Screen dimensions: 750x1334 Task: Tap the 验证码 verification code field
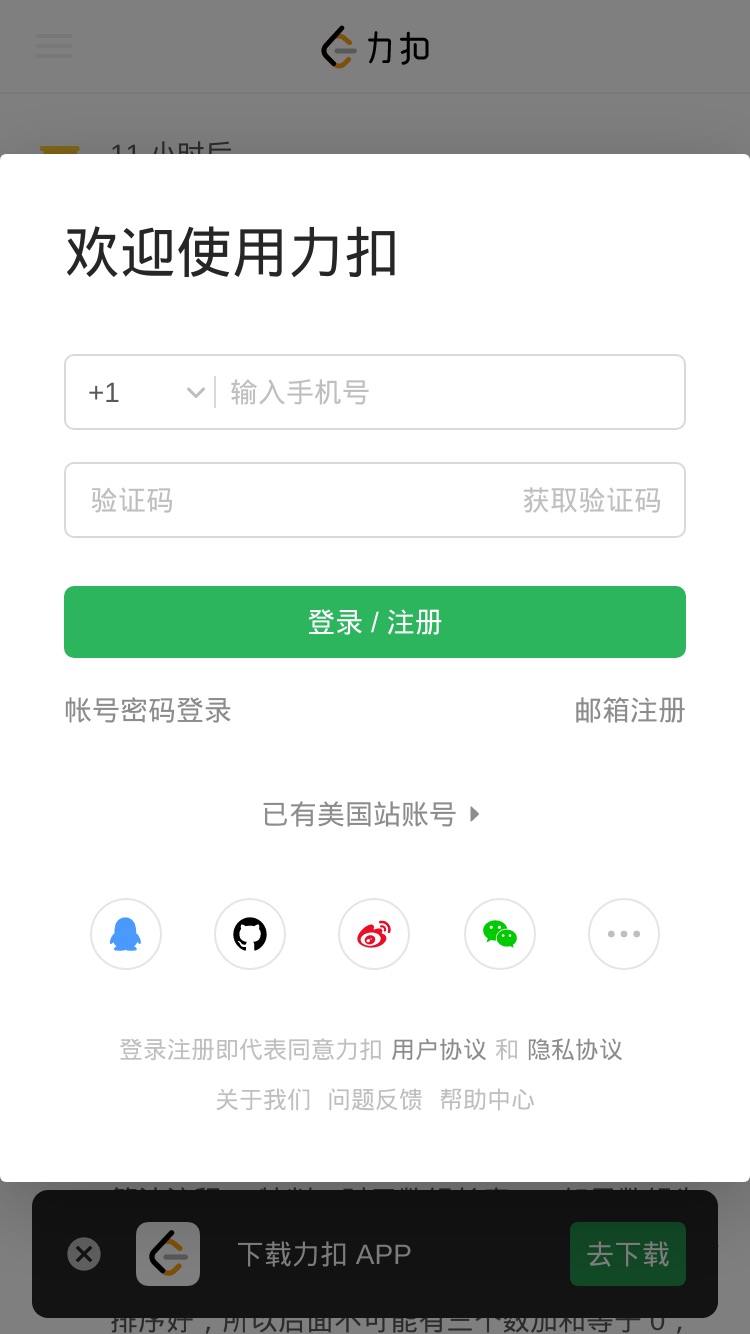pos(290,500)
